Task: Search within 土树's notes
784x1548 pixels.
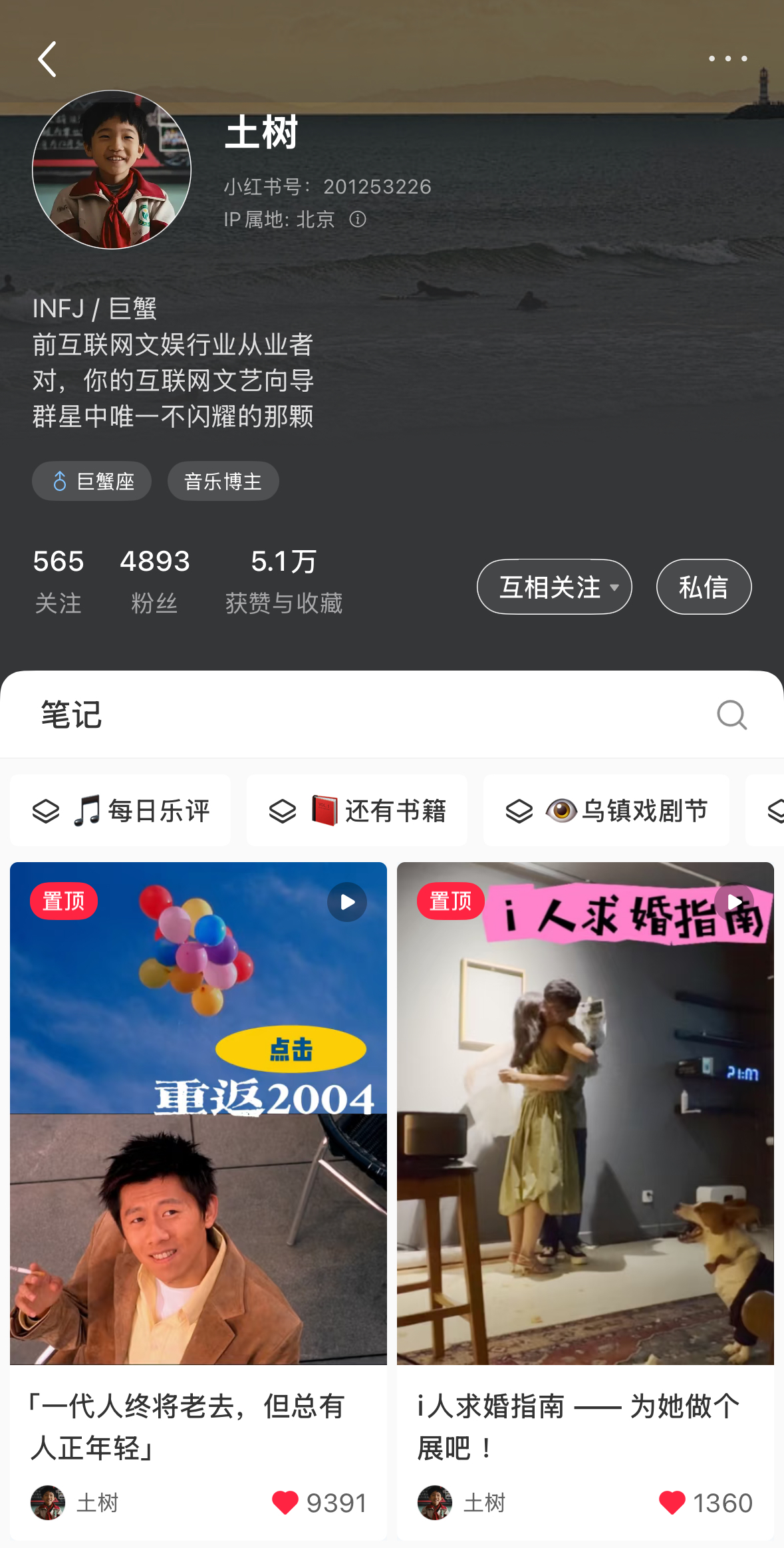Action: 731,715
